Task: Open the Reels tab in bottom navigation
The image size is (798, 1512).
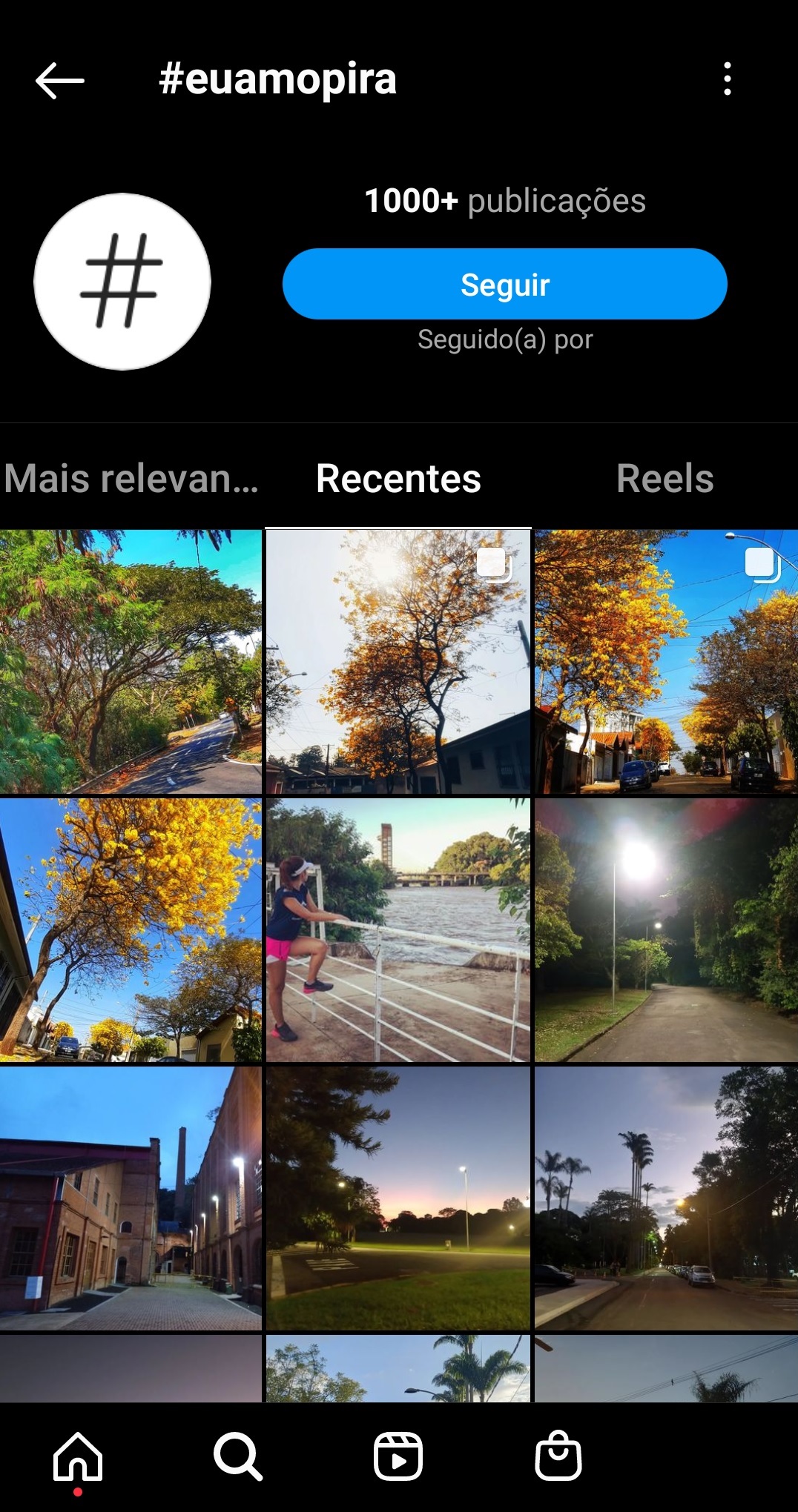Action: tap(398, 1456)
